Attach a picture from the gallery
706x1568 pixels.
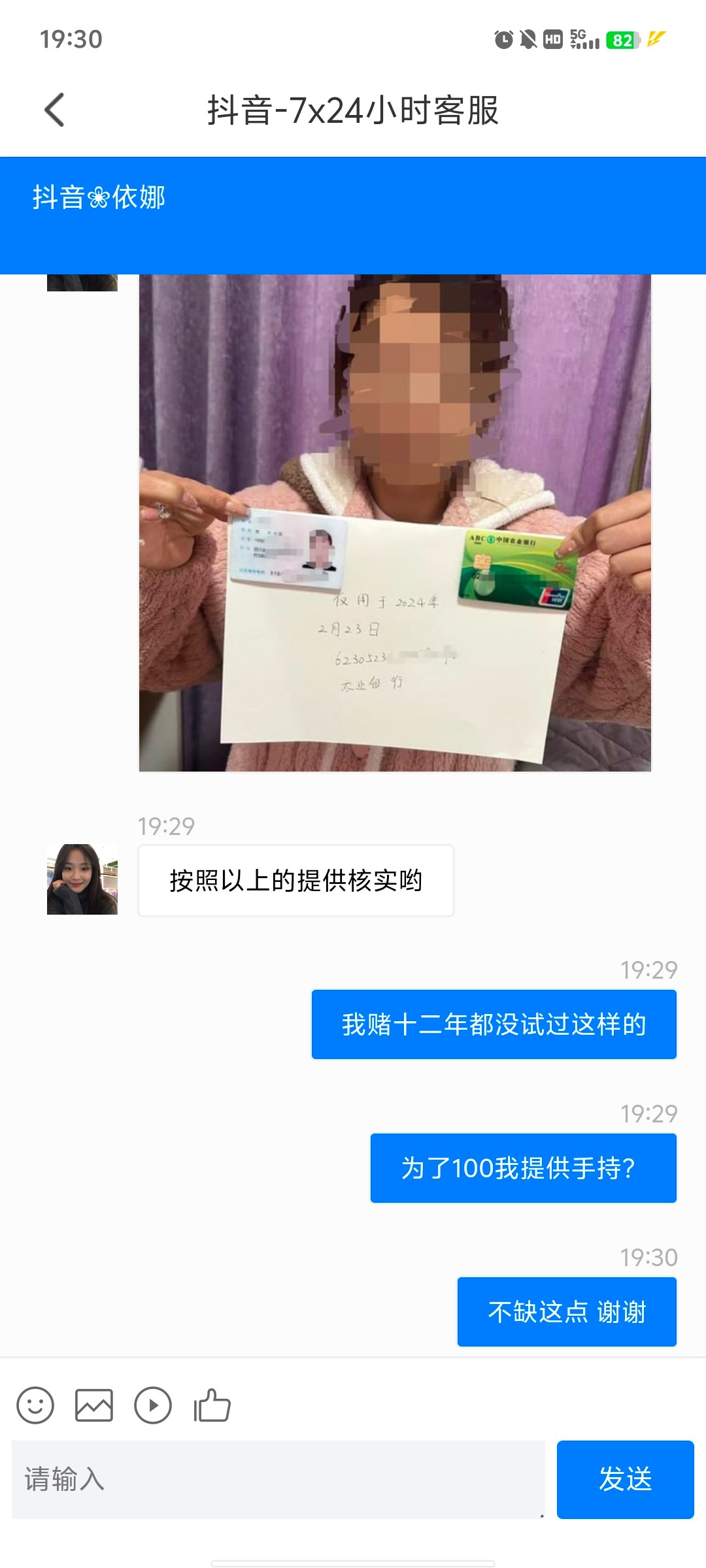pos(94,1405)
